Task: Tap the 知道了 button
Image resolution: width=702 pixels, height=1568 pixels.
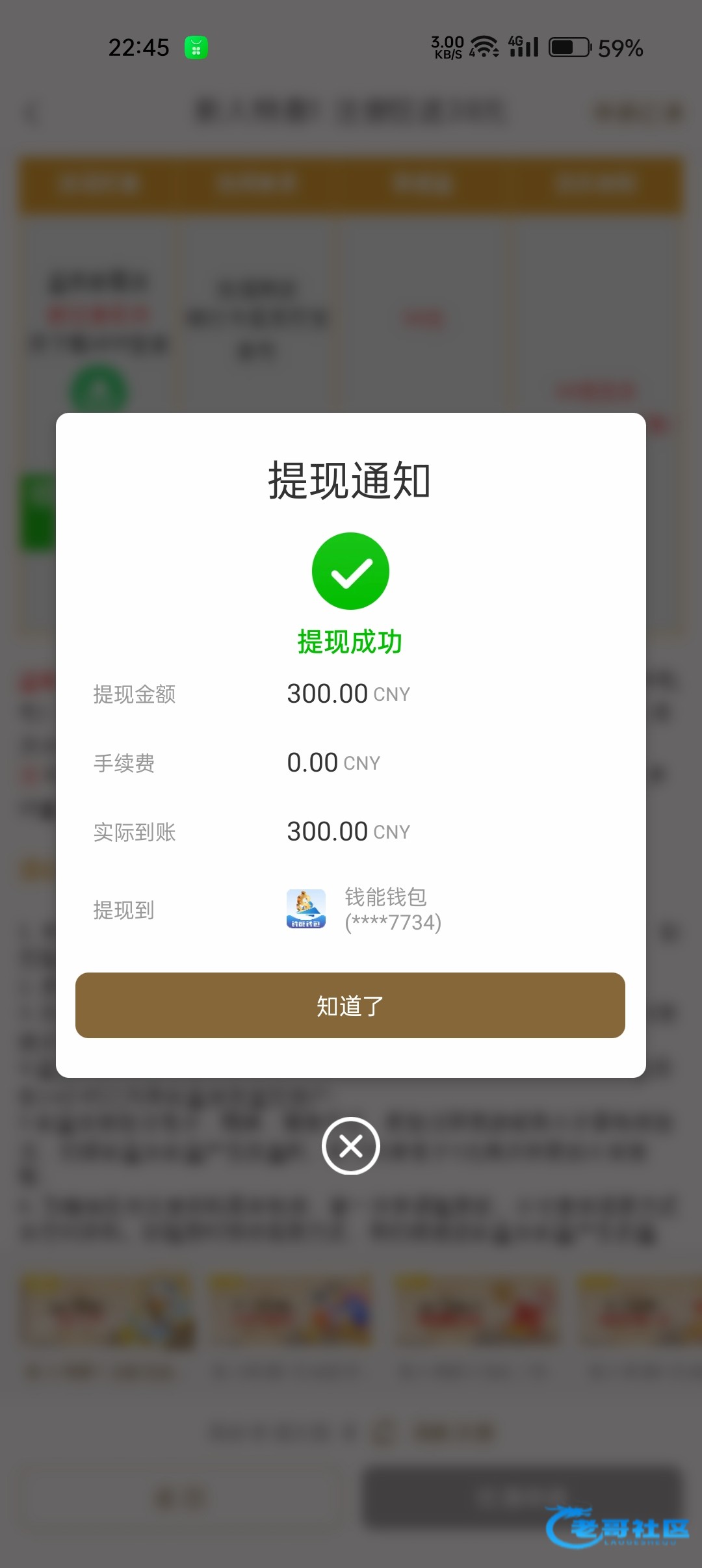Action: [x=350, y=1006]
